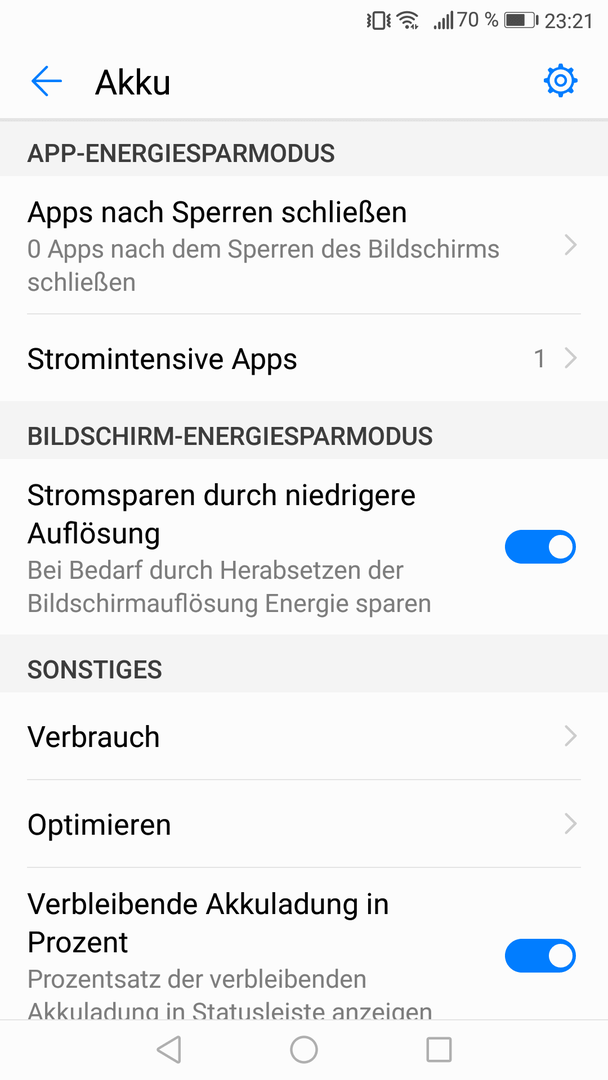This screenshot has width=608, height=1080.
Task: Open recent apps via square button
Action: point(439,1050)
